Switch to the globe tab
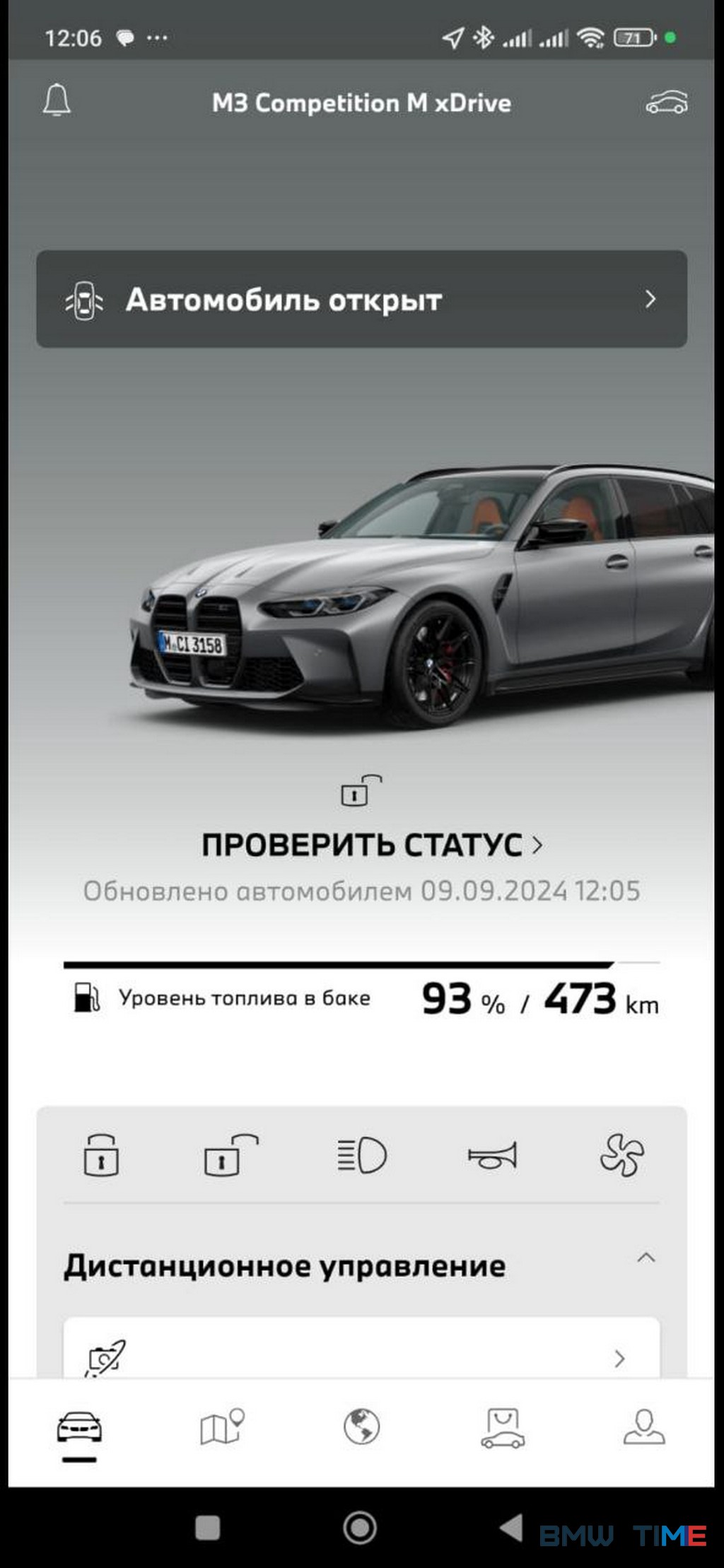Viewport: 724px width, 1568px height. click(x=361, y=1427)
